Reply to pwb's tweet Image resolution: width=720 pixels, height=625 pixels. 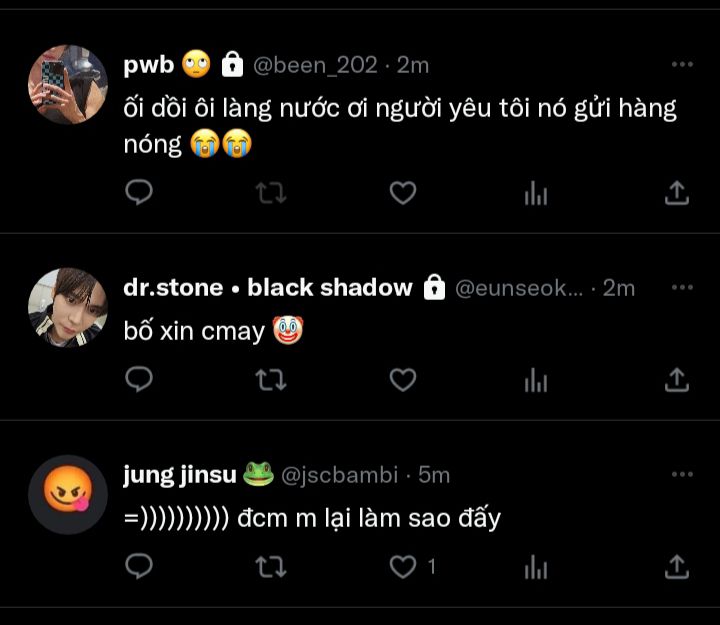point(140,192)
